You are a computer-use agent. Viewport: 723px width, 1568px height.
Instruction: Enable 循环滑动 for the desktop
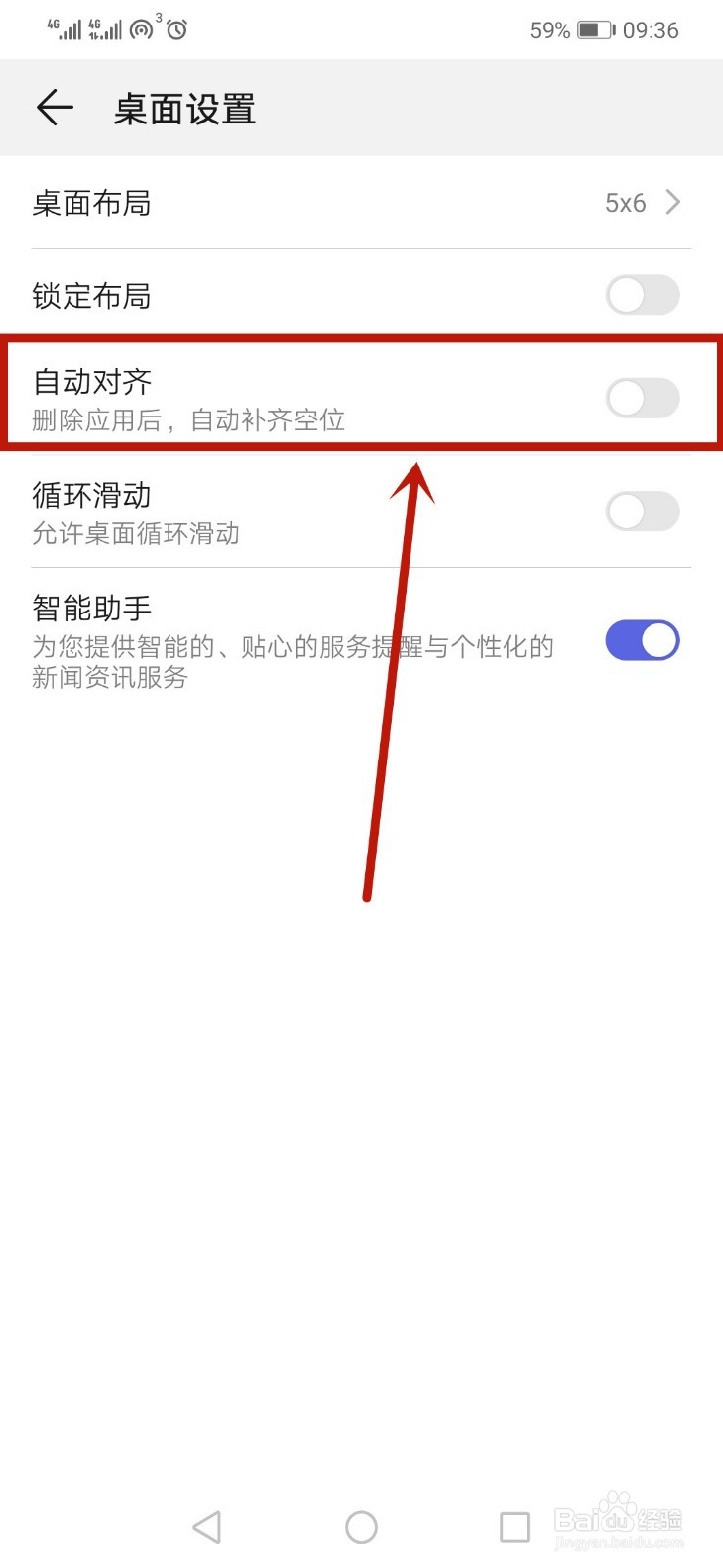pyautogui.click(x=643, y=512)
